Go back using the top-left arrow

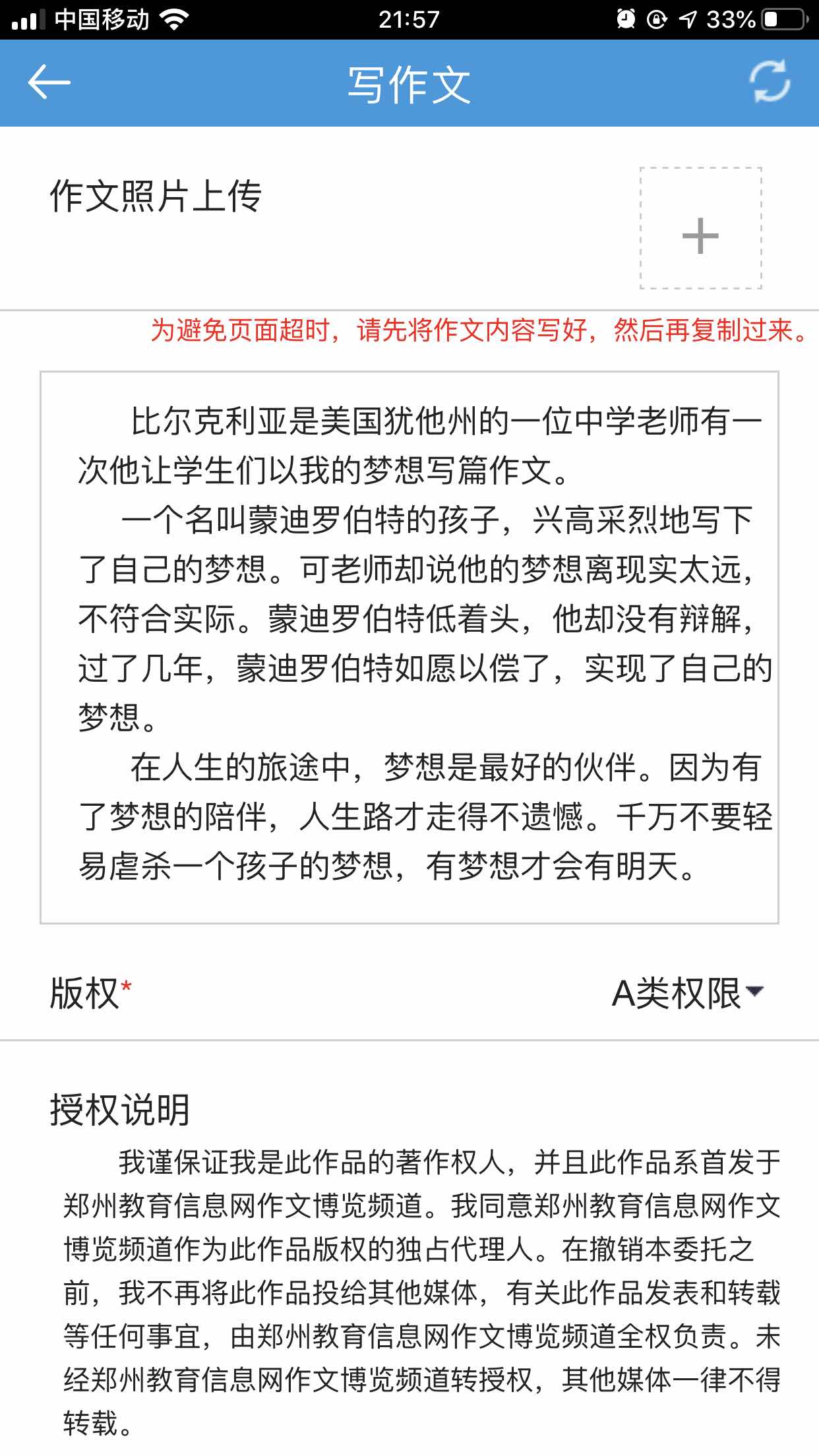pyautogui.click(x=49, y=83)
